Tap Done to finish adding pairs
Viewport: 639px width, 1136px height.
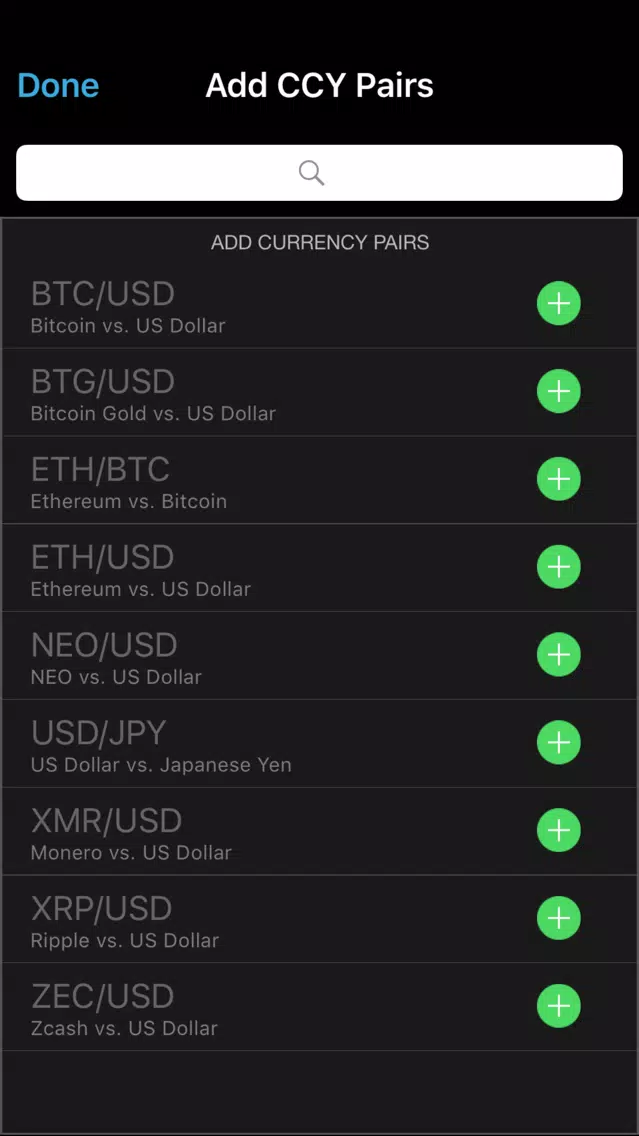pos(58,85)
